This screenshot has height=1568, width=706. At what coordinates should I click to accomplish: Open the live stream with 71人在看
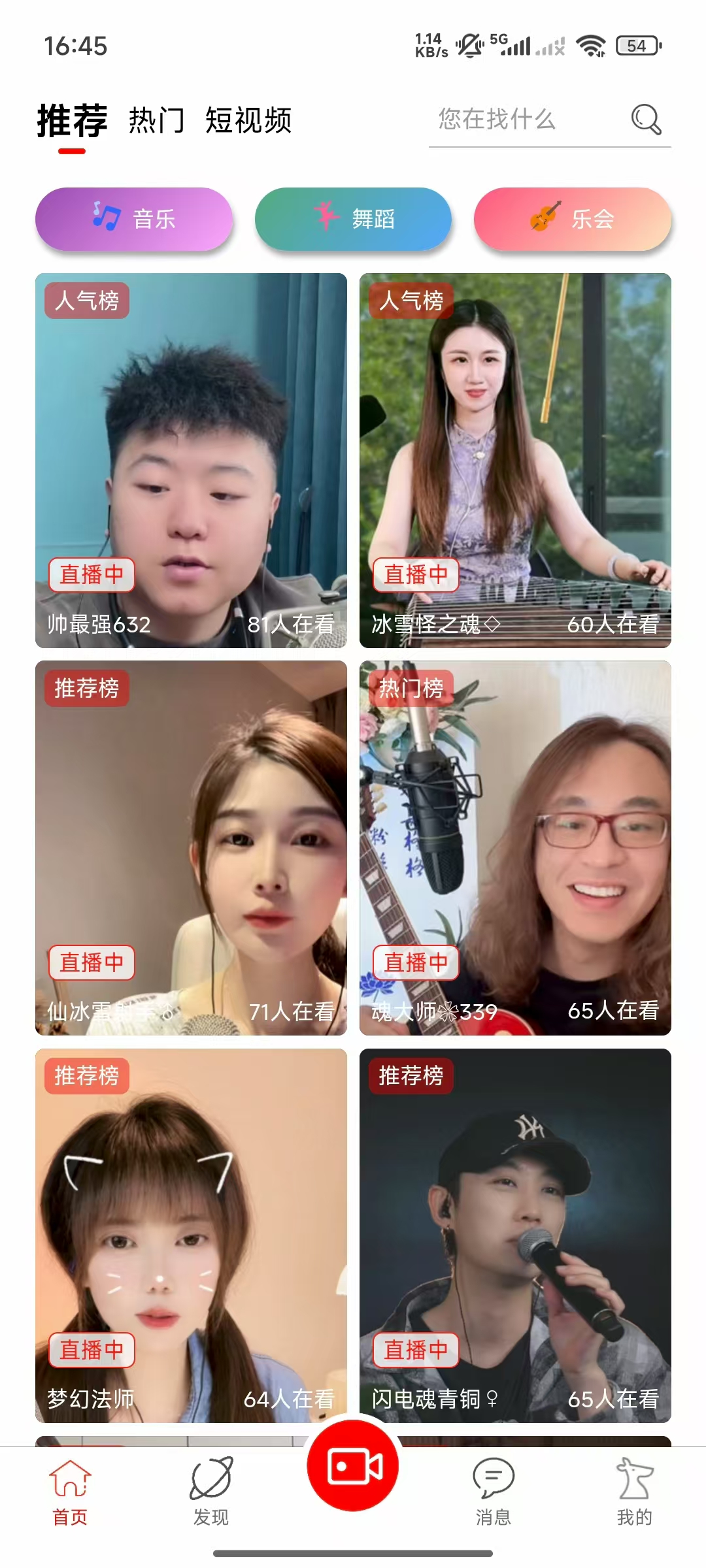coord(191,847)
